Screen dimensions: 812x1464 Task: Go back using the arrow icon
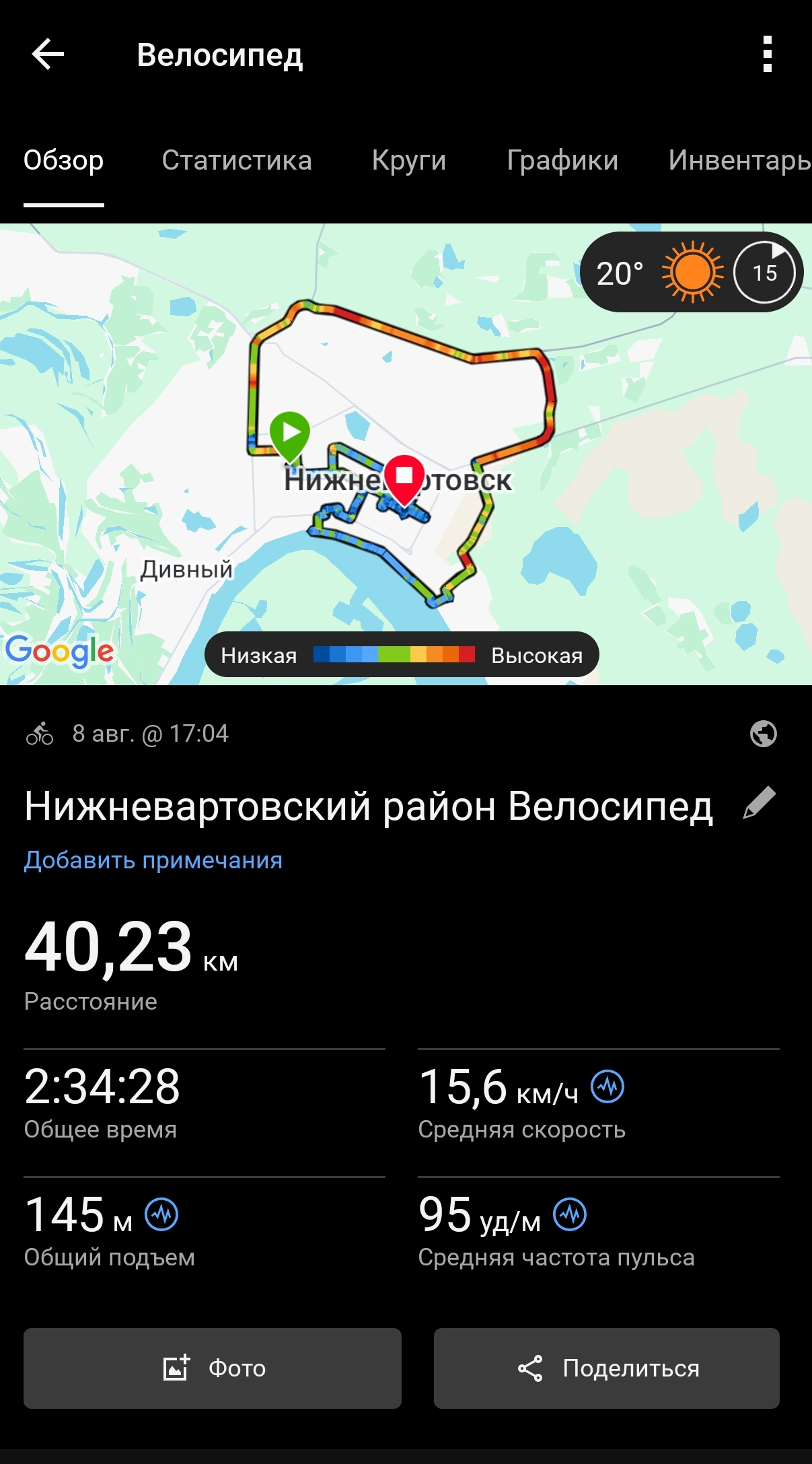(x=48, y=54)
